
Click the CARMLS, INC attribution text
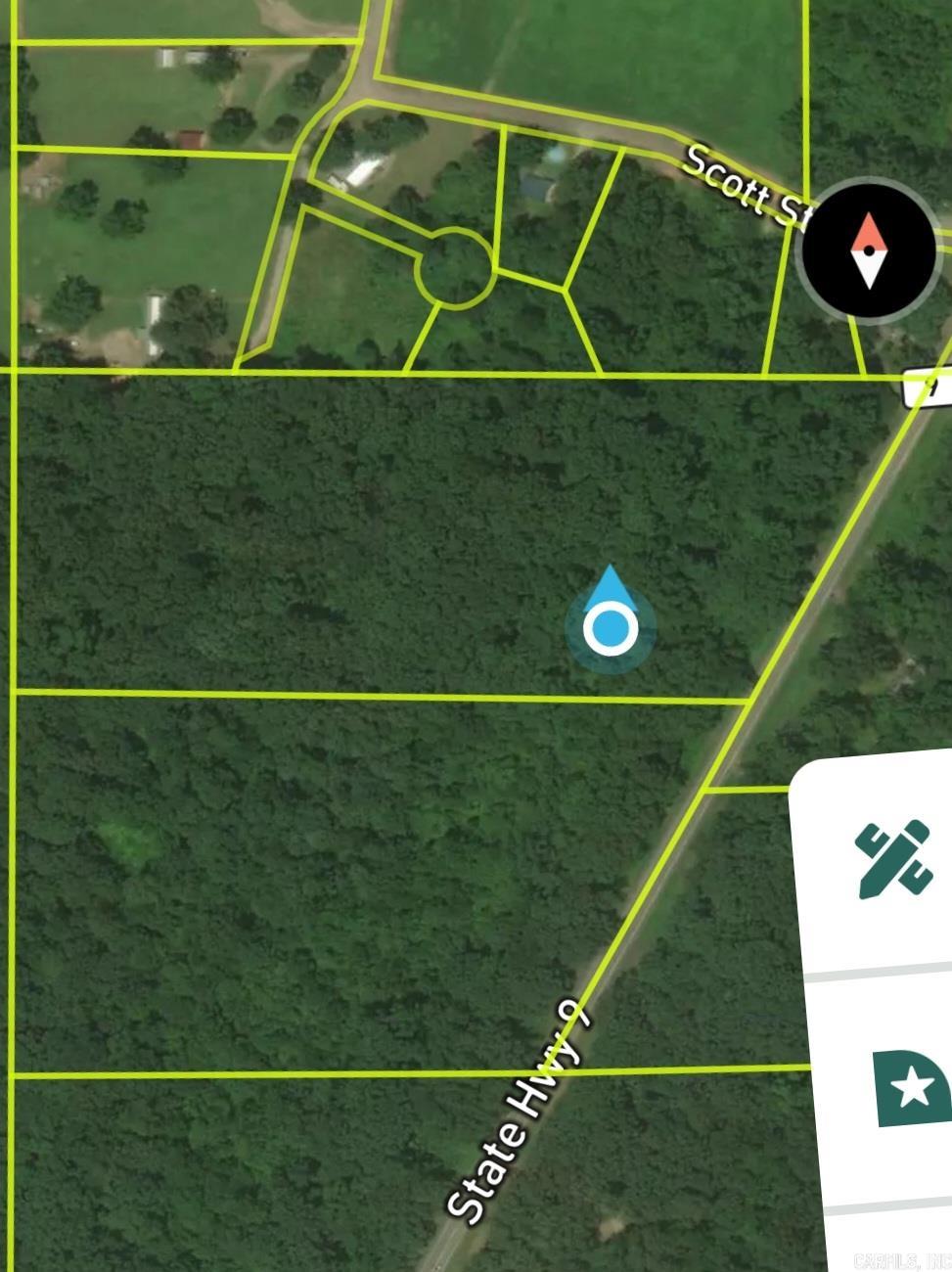[x=902, y=1260]
